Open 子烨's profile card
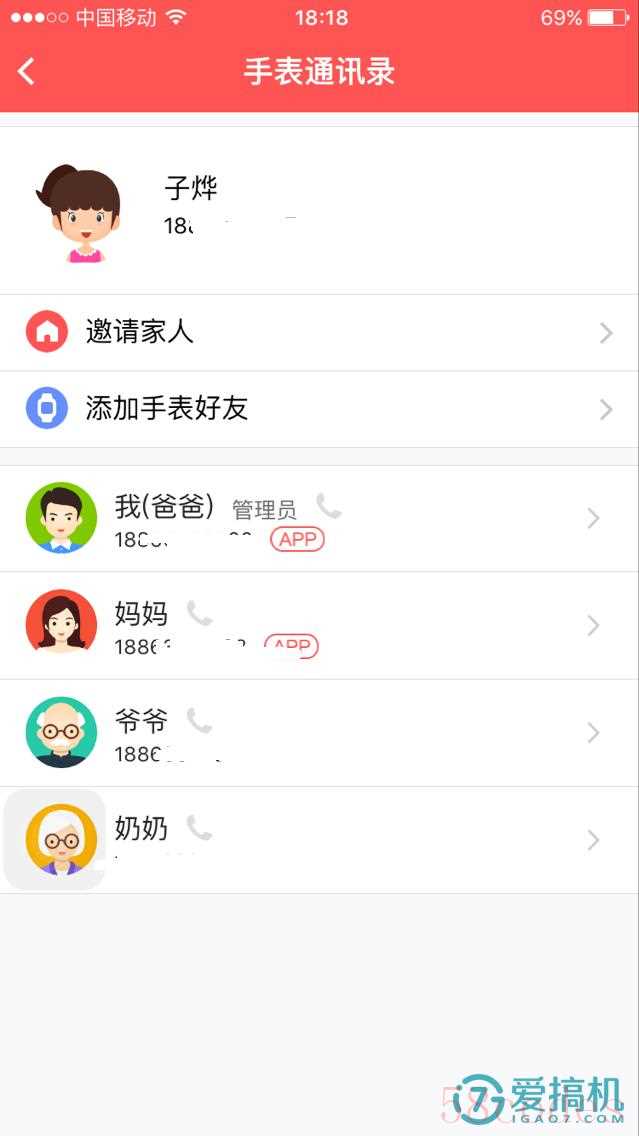639x1136 pixels. click(319, 210)
